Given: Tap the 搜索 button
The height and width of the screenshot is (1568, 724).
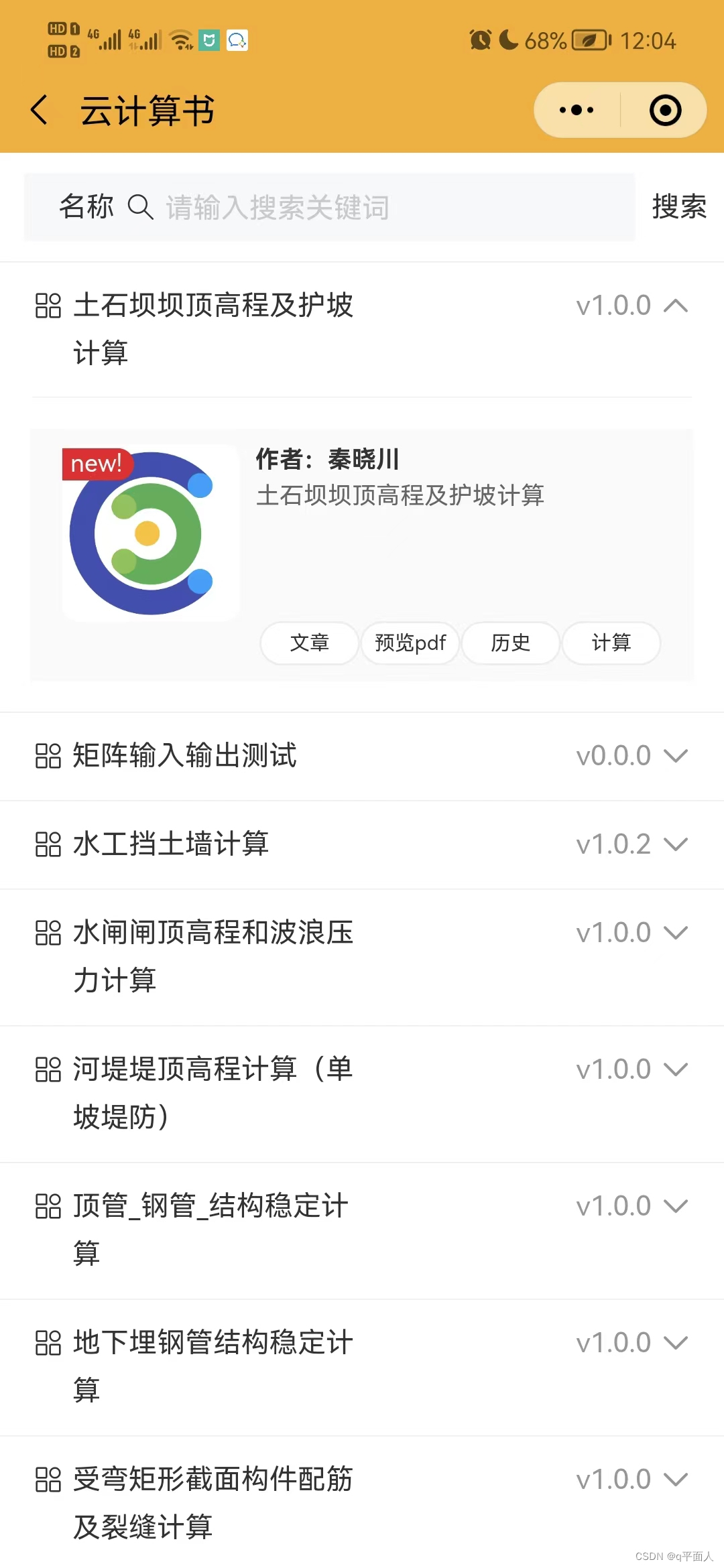Looking at the screenshot, I should pyautogui.click(x=678, y=206).
